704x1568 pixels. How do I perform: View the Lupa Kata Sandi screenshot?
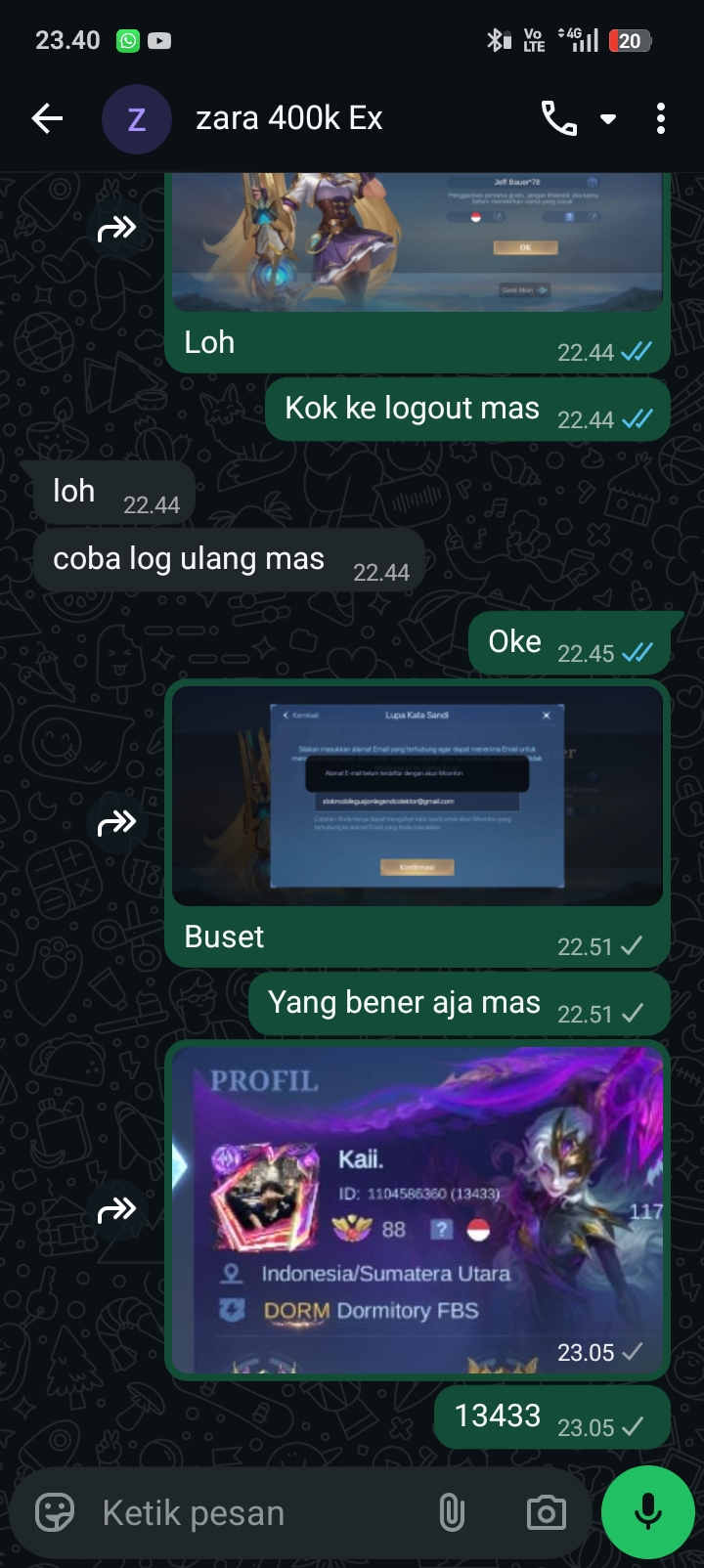[418, 796]
